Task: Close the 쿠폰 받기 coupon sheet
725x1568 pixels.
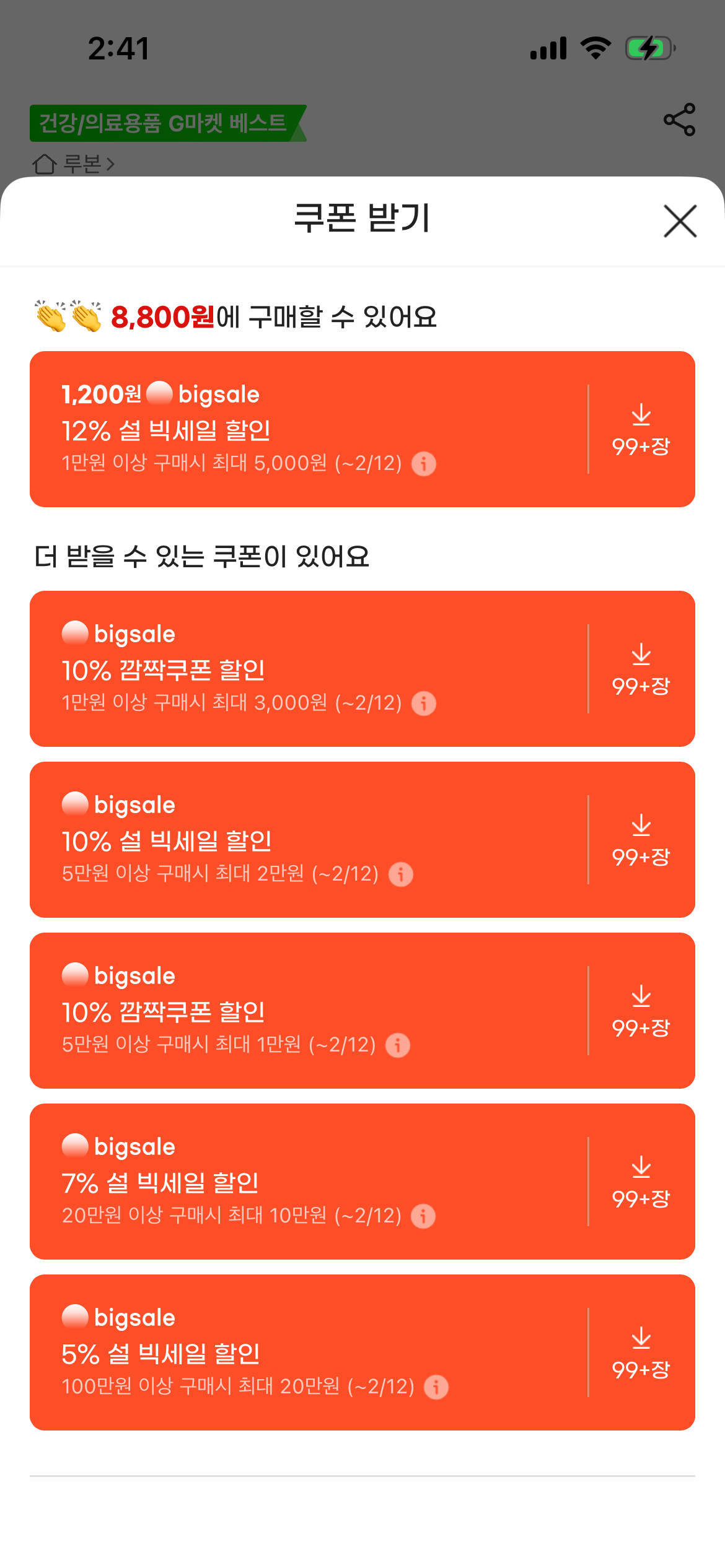Action: click(680, 221)
